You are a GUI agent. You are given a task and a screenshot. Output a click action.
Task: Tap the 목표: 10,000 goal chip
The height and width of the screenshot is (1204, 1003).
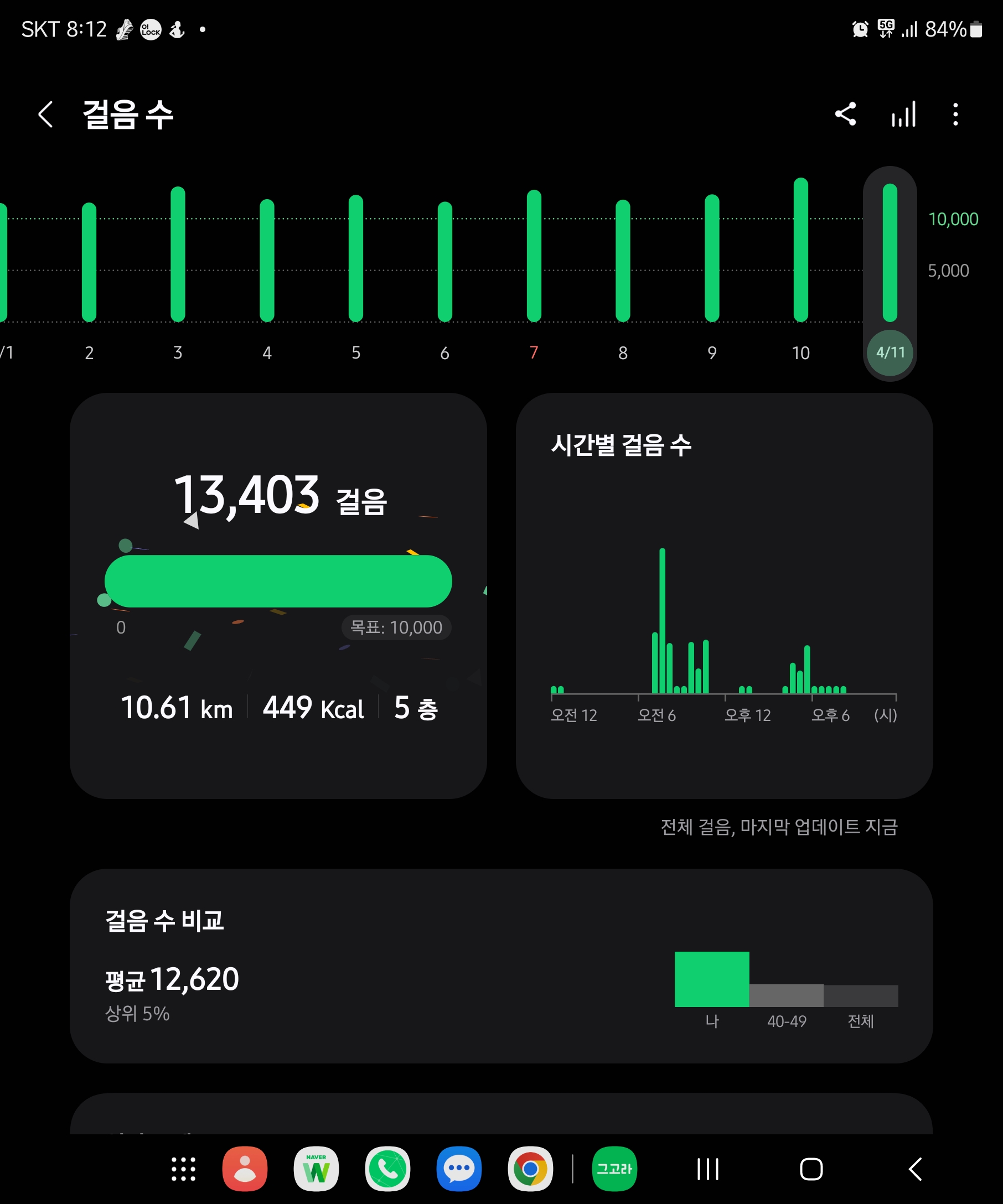(396, 627)
